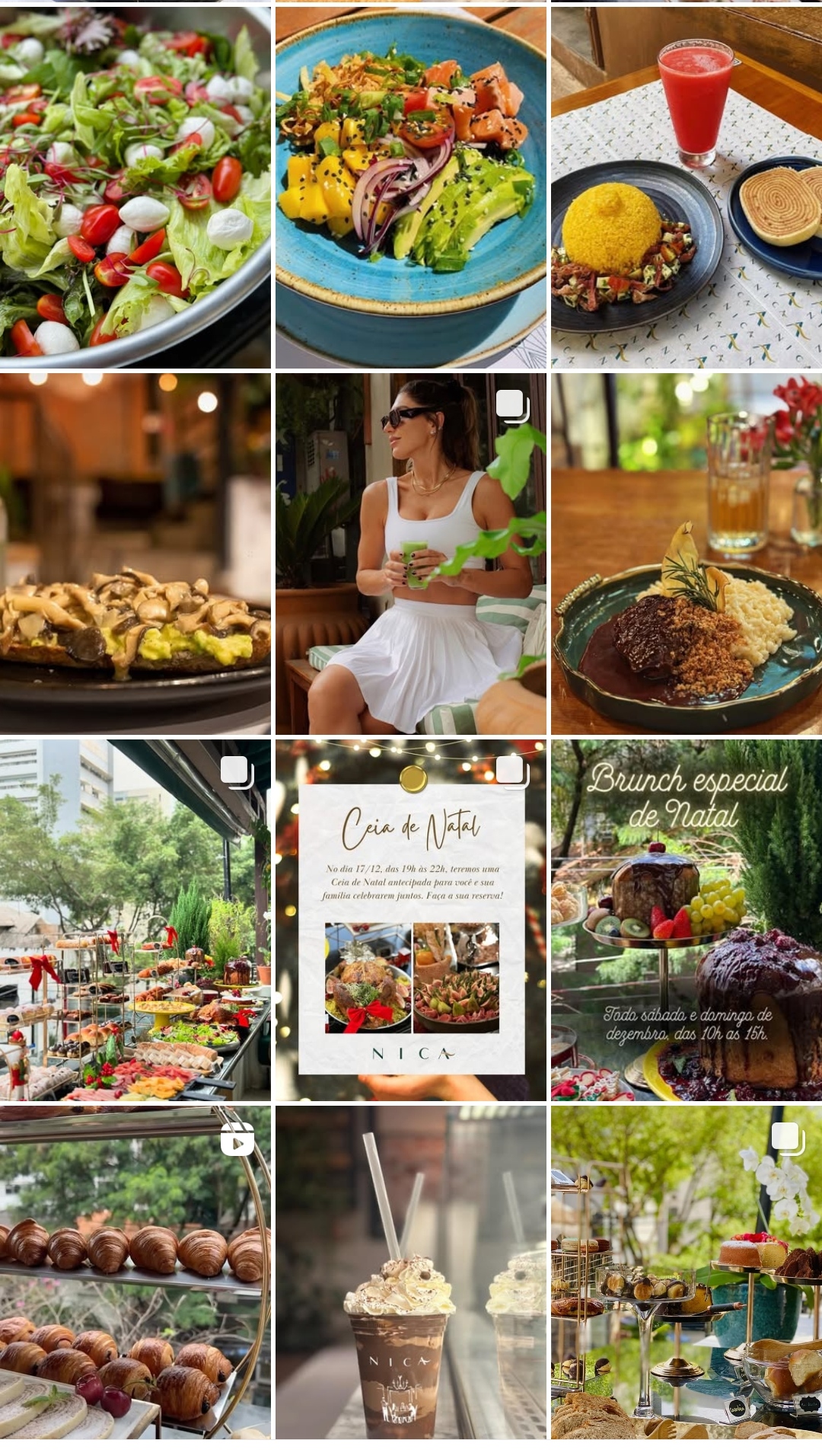Viewport: 822px width, 1456px height.
Task: Open the Ceia de Natal post
Action: (x=411, y=920)
